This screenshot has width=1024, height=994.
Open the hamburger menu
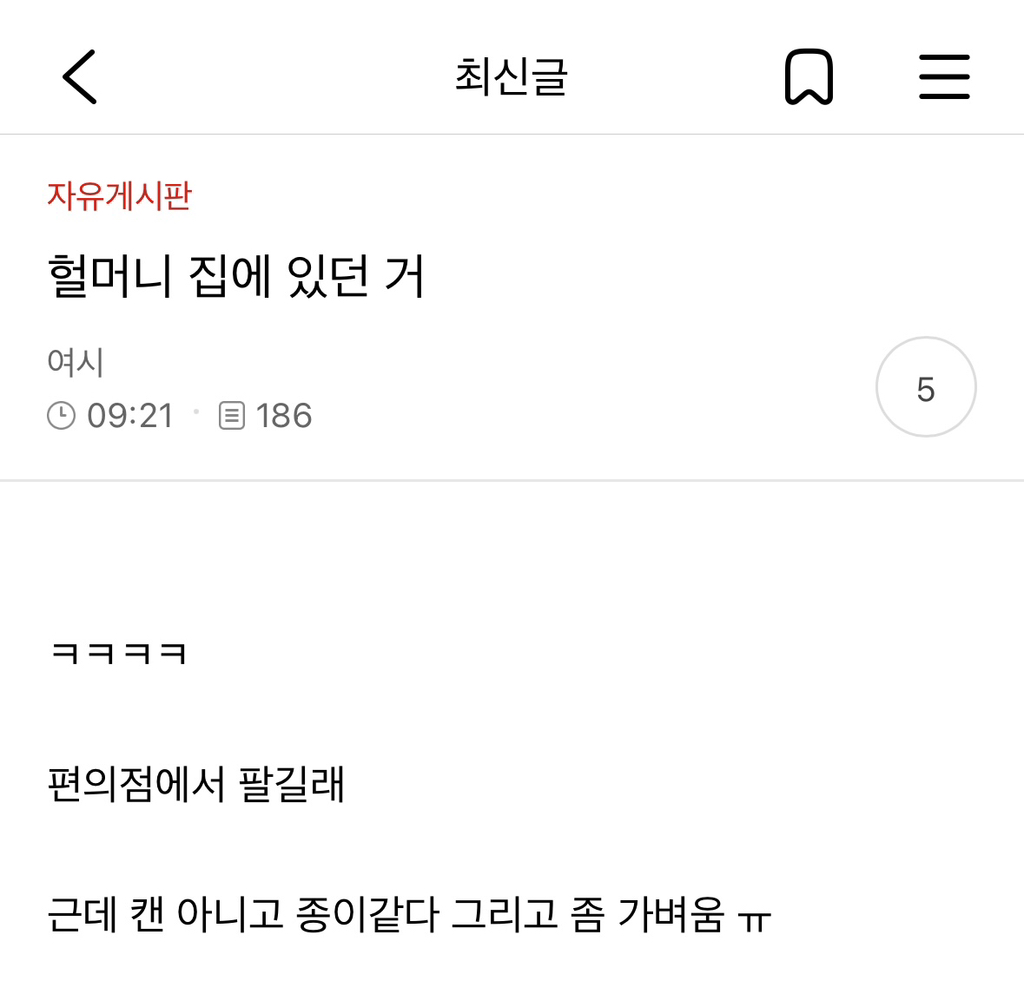coord(944,77)
